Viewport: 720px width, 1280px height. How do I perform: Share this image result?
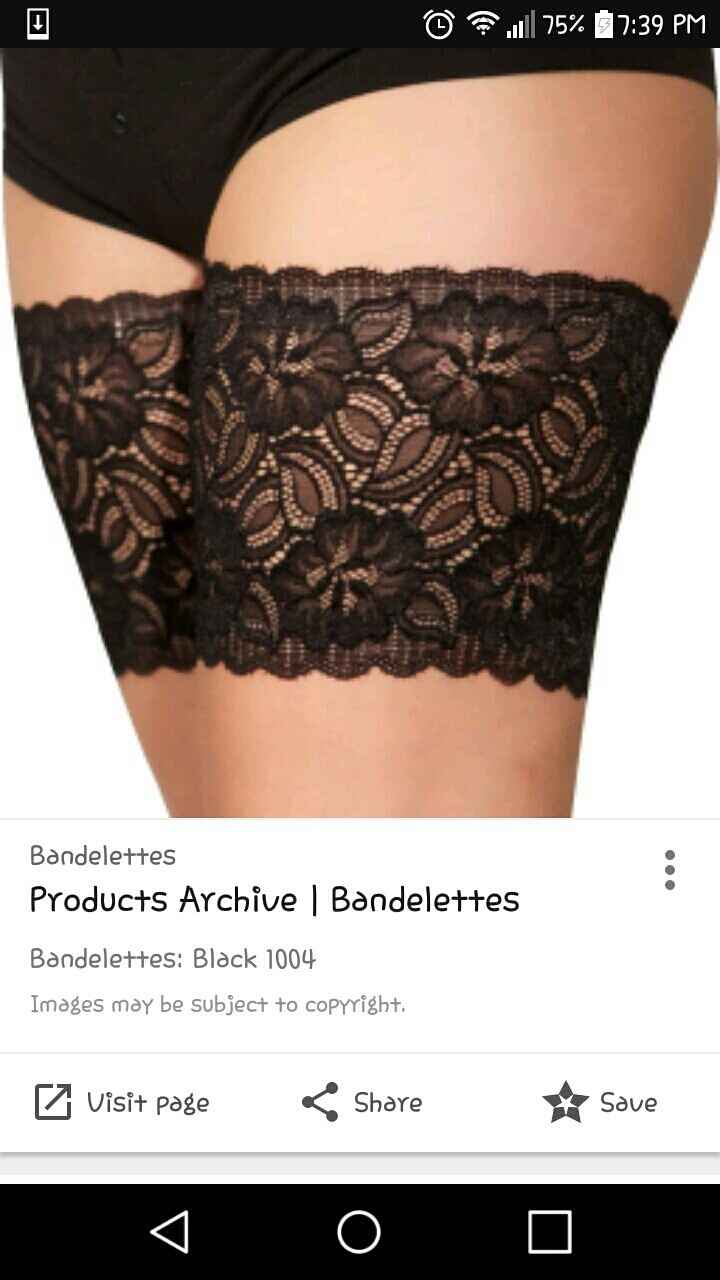click(x=362, y=1102)
